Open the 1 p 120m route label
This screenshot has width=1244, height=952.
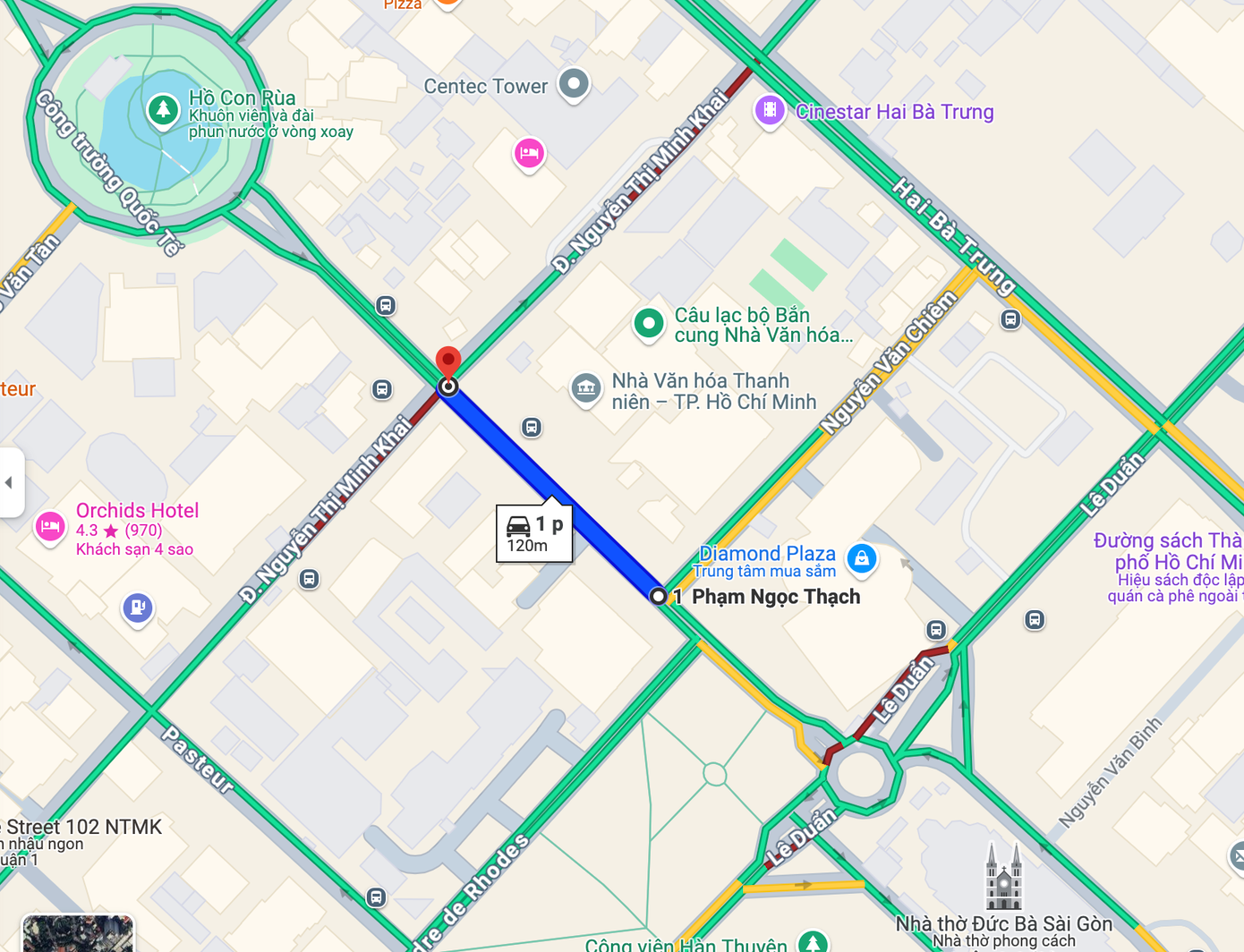coord(534,534)
